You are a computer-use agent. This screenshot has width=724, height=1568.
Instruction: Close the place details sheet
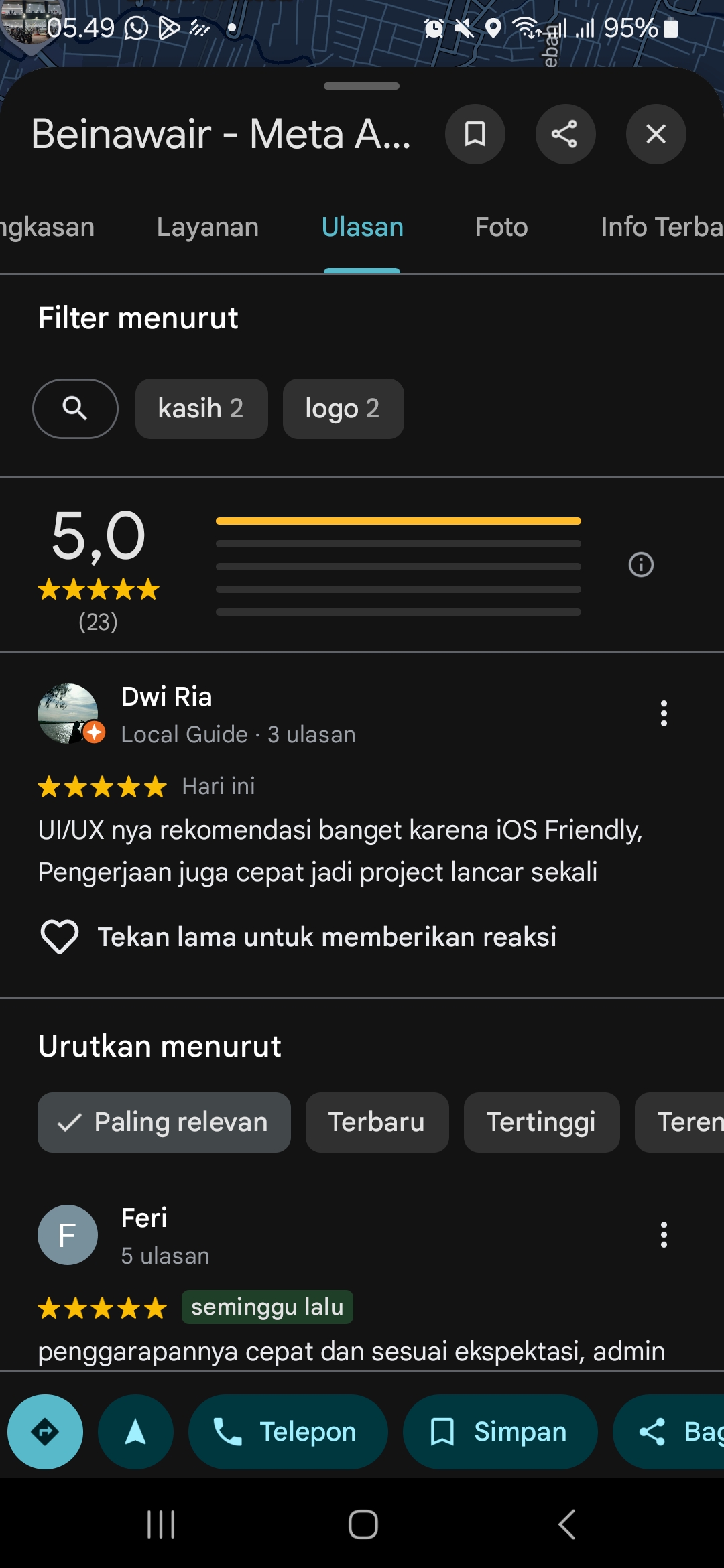[x=656, y=134]
